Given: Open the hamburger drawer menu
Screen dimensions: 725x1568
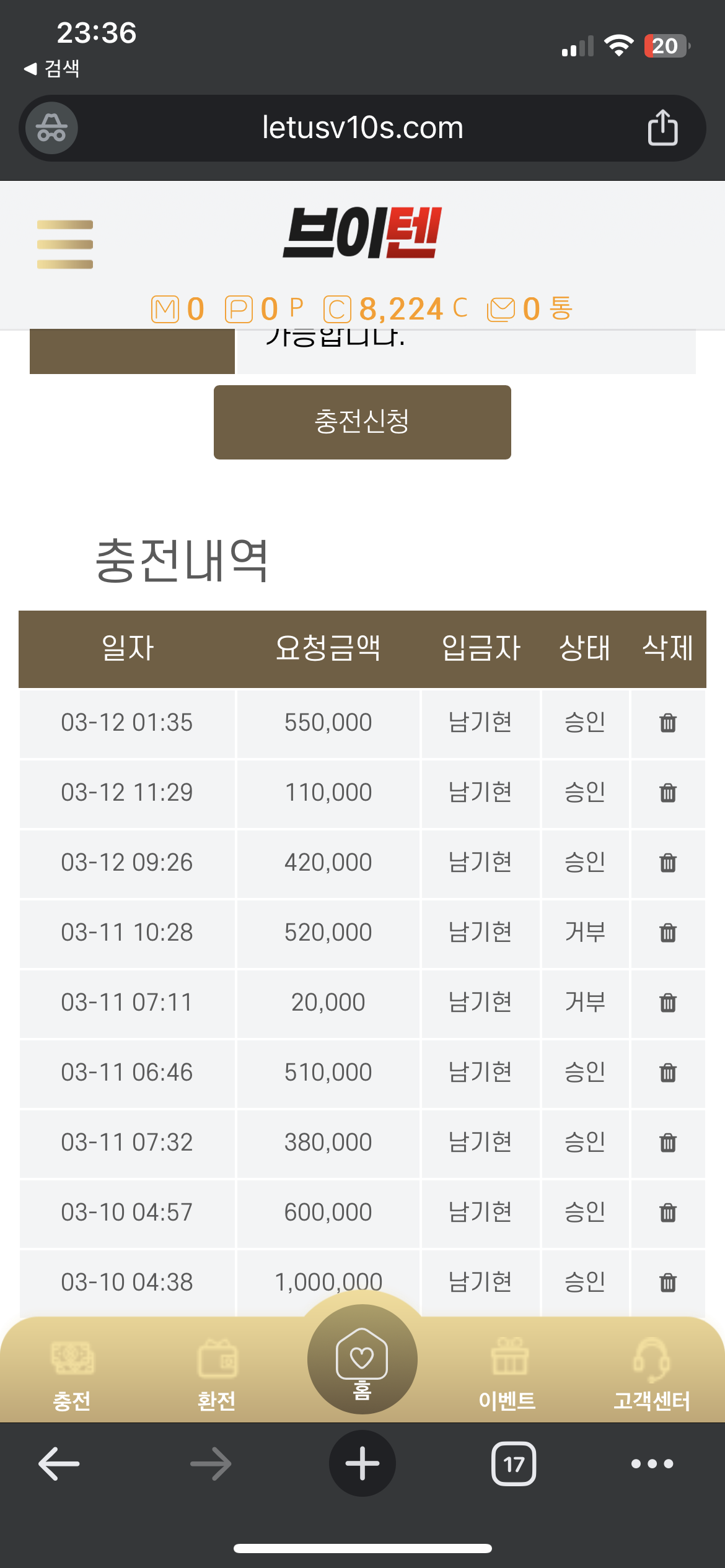Looking at the screenshot, I should (x=65, y=245).
